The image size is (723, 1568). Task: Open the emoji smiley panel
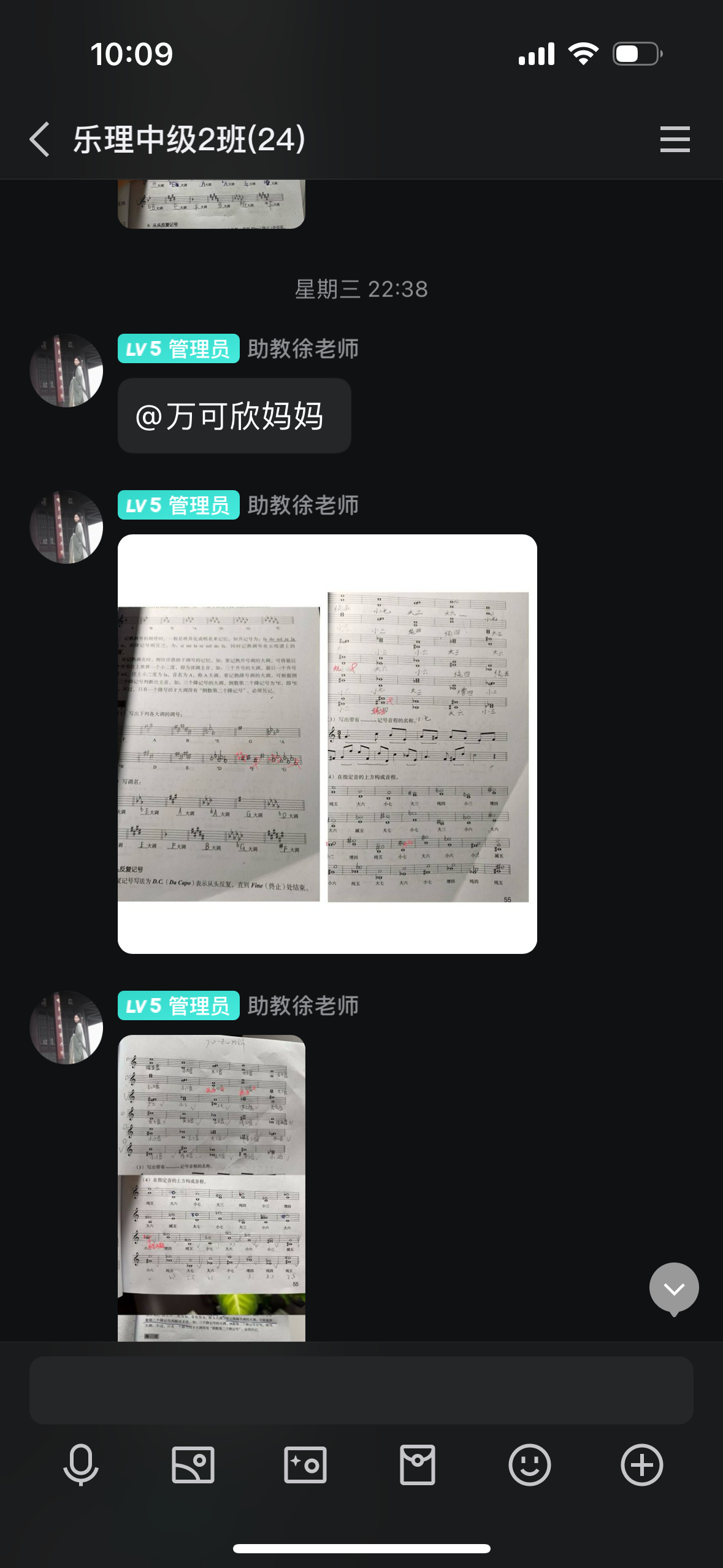pyautogui.click(x=530, y=1465)
